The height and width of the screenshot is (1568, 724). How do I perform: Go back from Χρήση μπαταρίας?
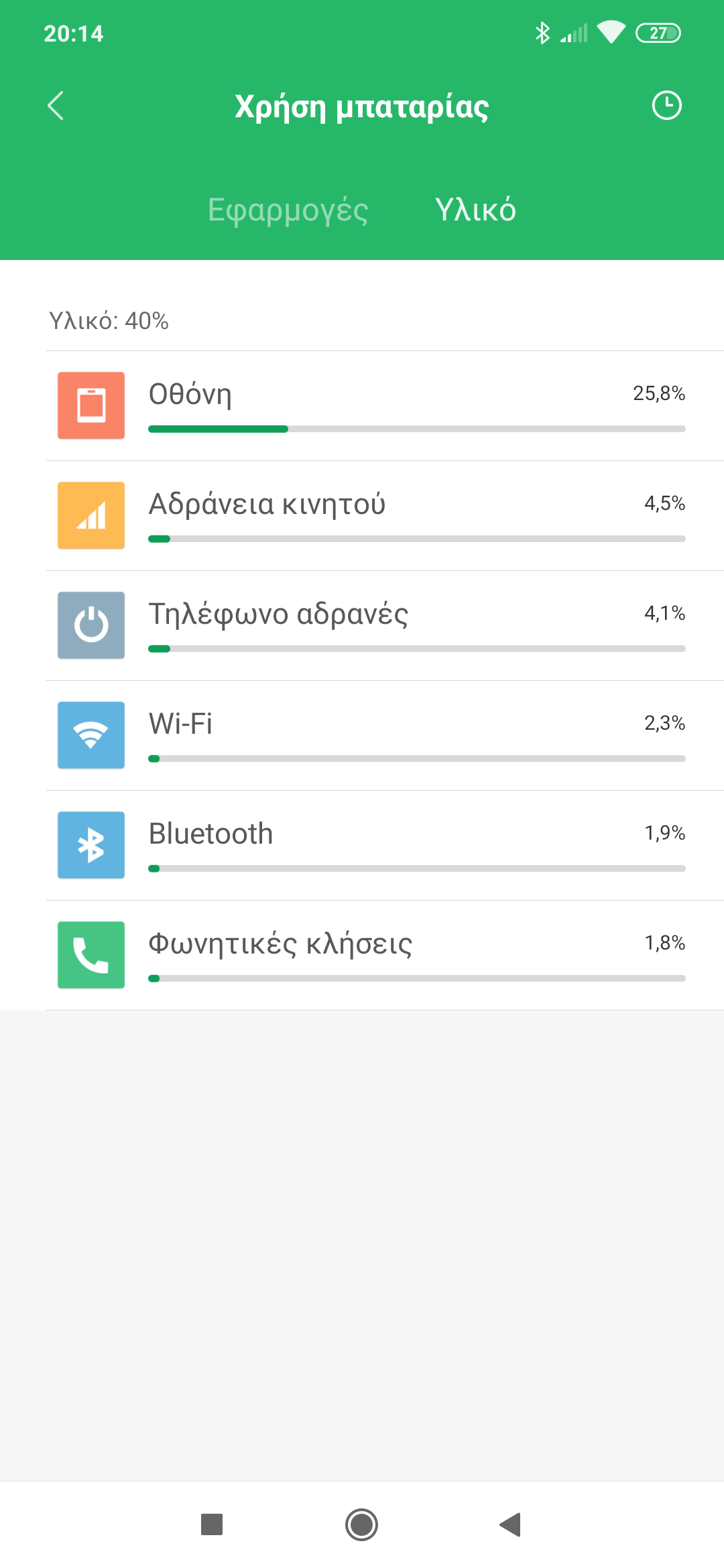[x=56, y=106]
